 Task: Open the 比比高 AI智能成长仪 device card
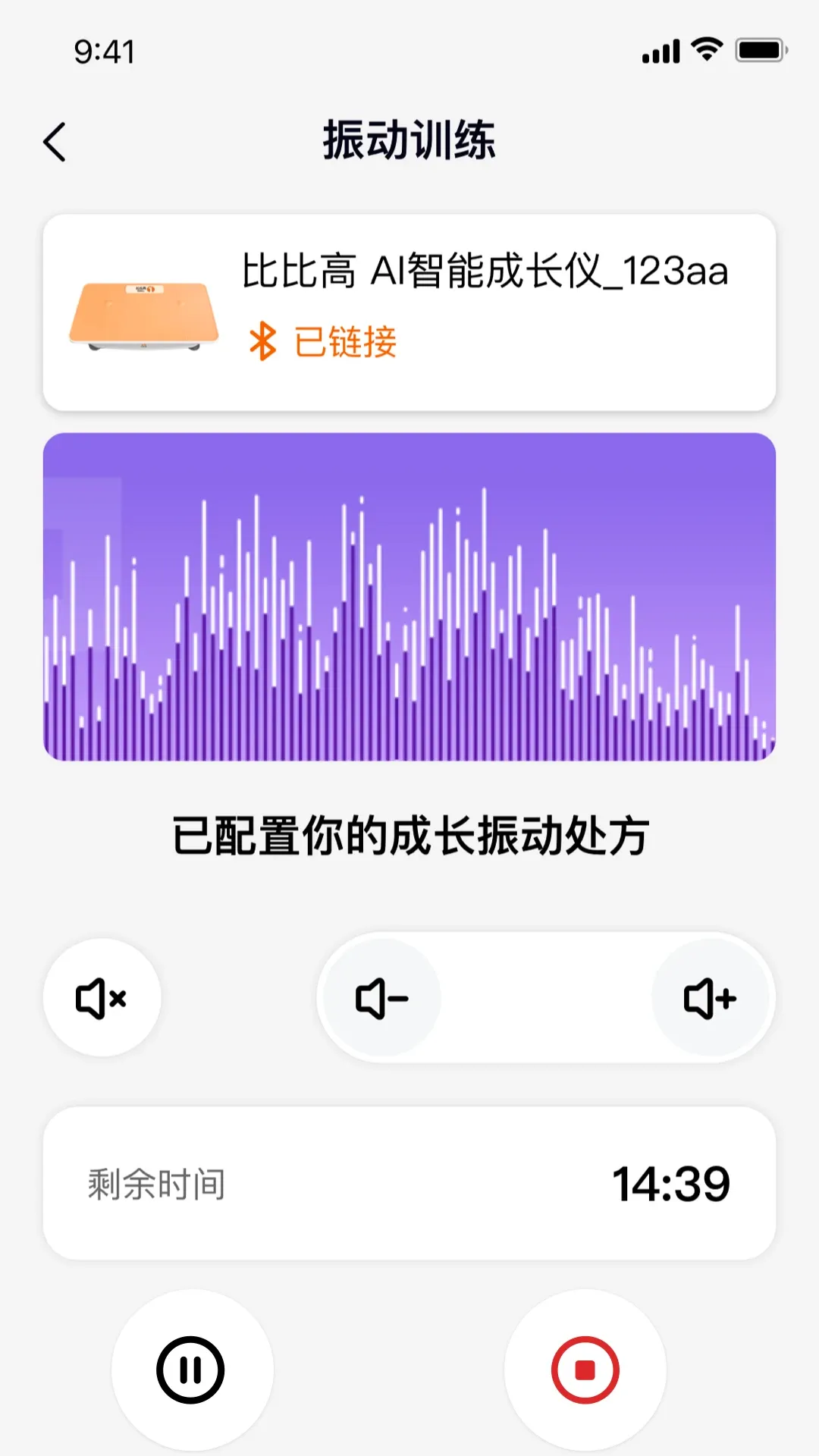pos(409,312)
